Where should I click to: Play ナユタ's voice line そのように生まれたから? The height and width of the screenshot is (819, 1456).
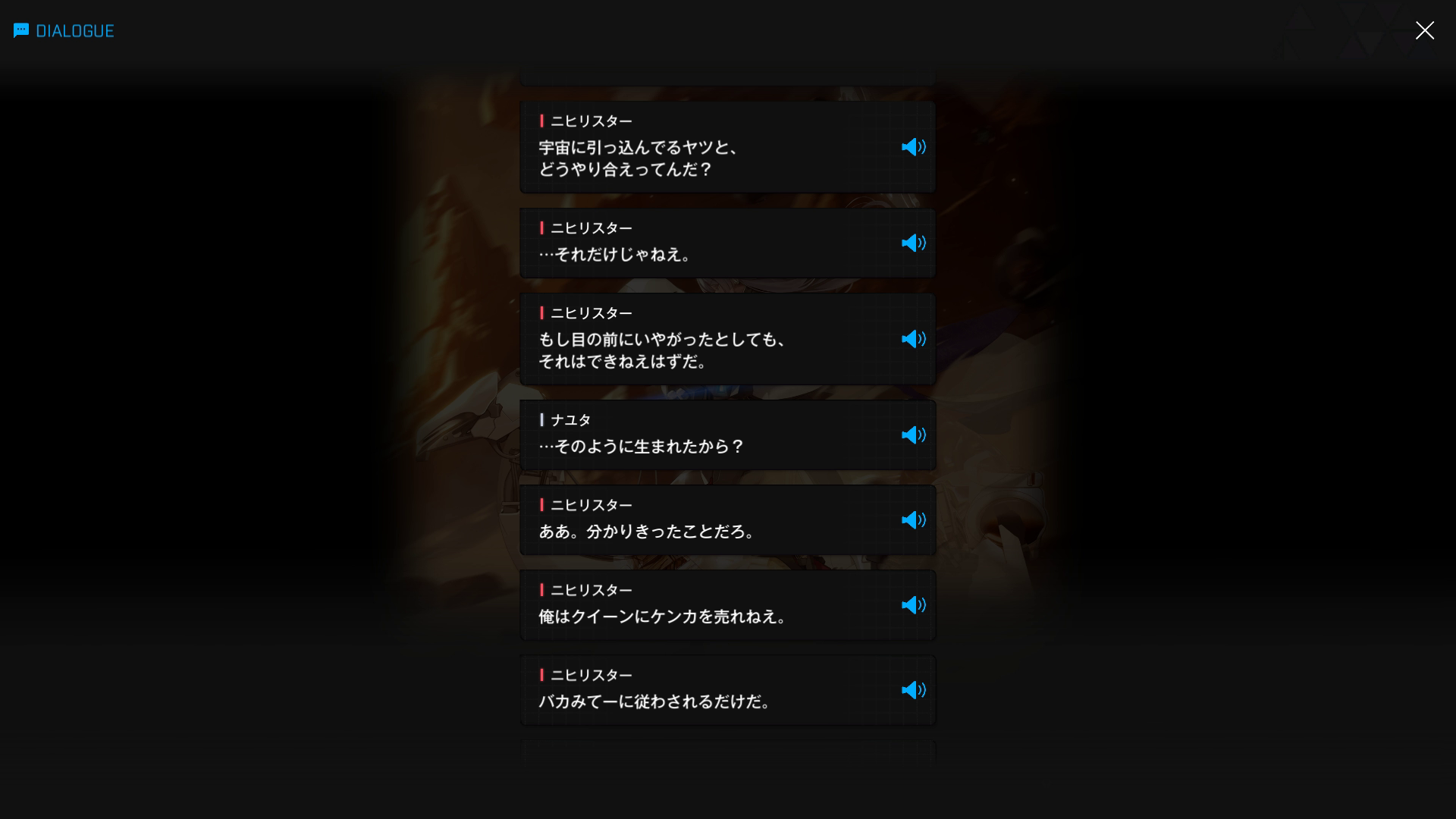coord(913,435)
